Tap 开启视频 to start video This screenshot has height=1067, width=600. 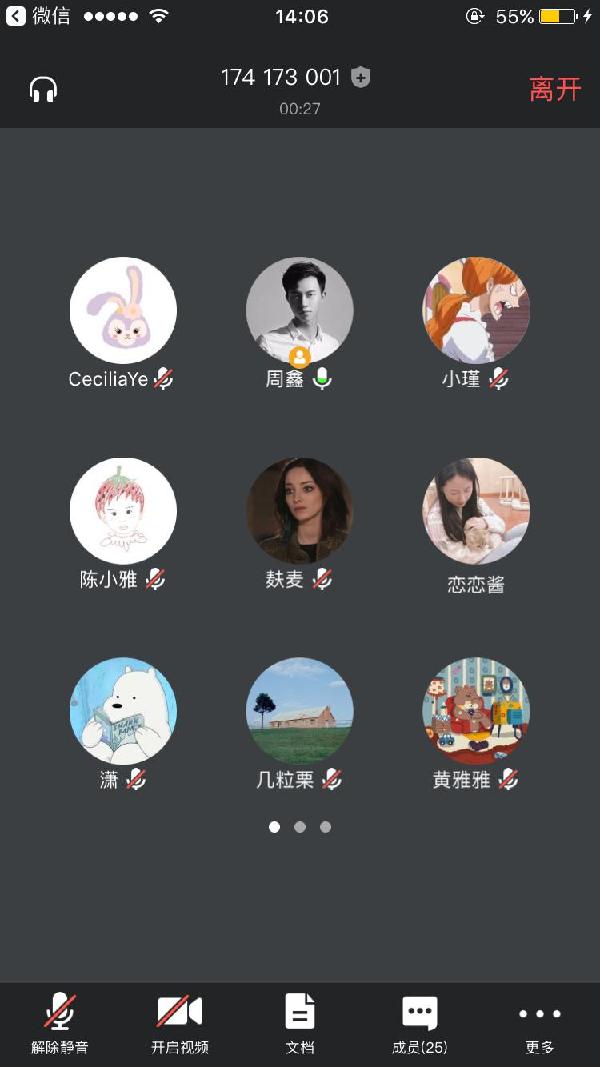180,1022
